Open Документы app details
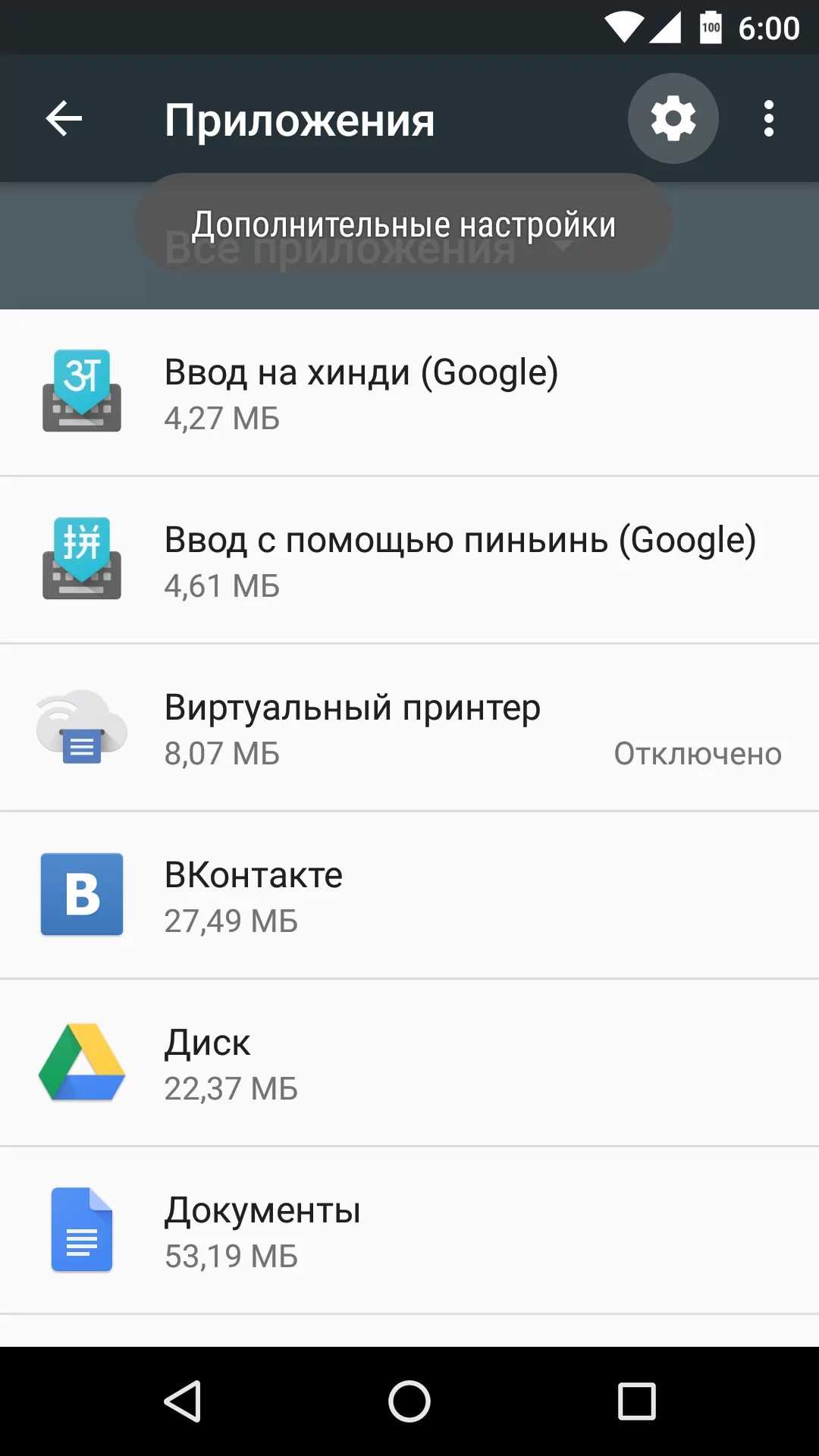 click(x=409, y=1231)
